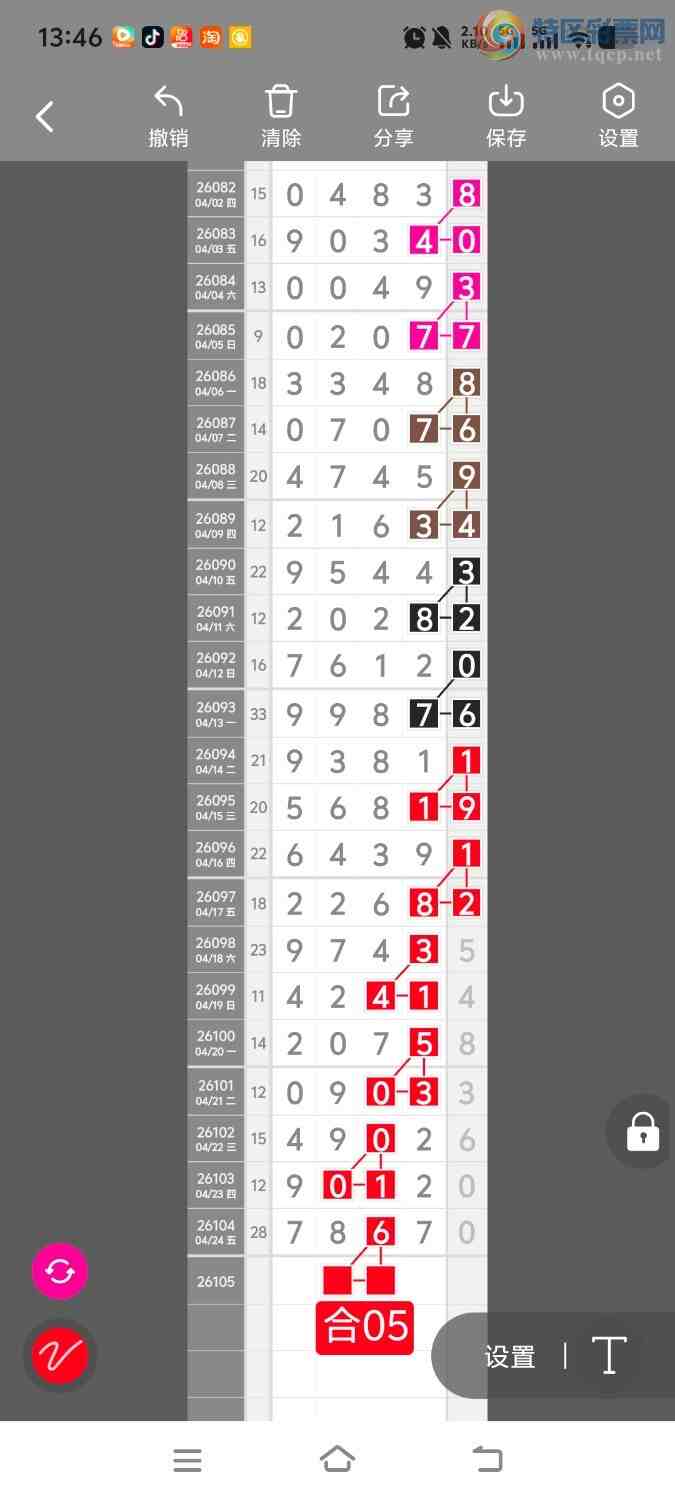Open the system recent apps menu
Screen dimensions: 675x1500
pyautogui.click(x=187, y=1460)
